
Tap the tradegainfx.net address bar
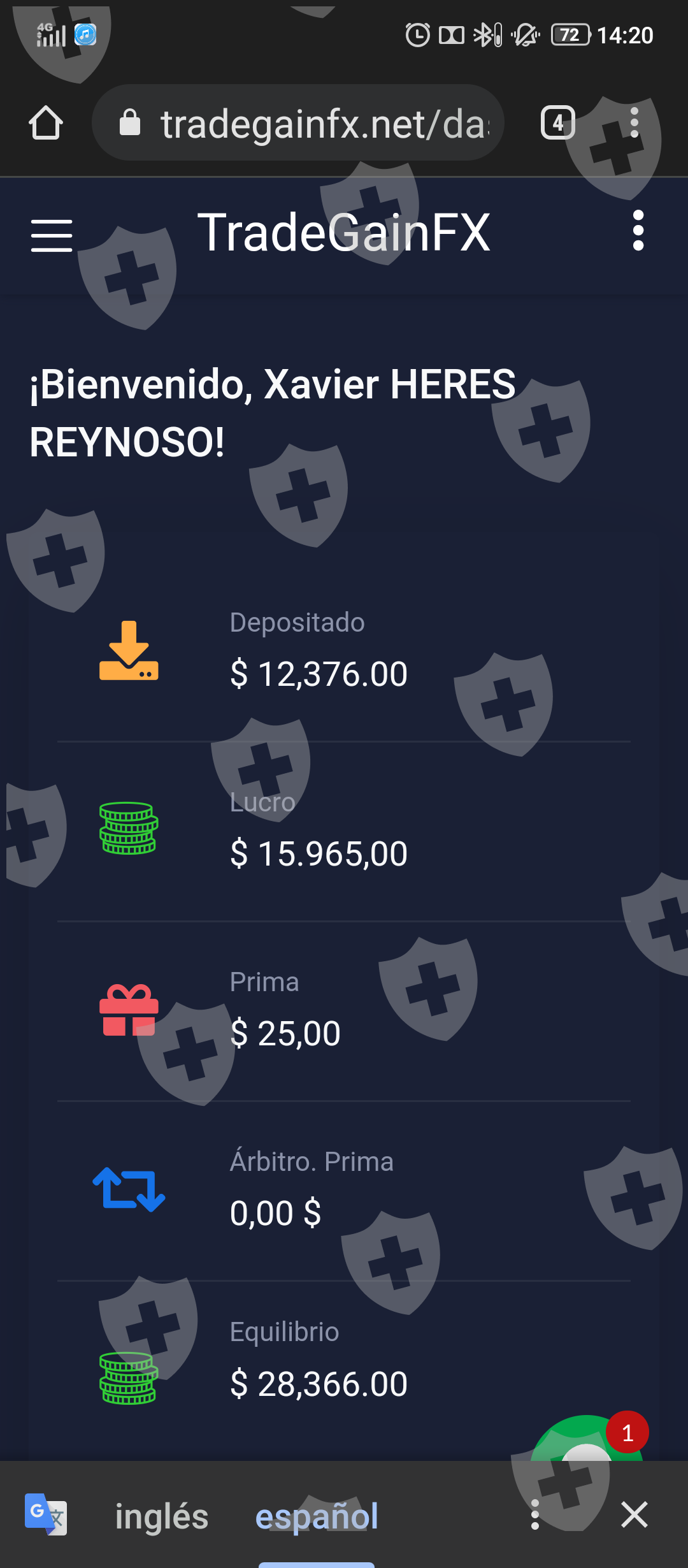pos(298,123)
